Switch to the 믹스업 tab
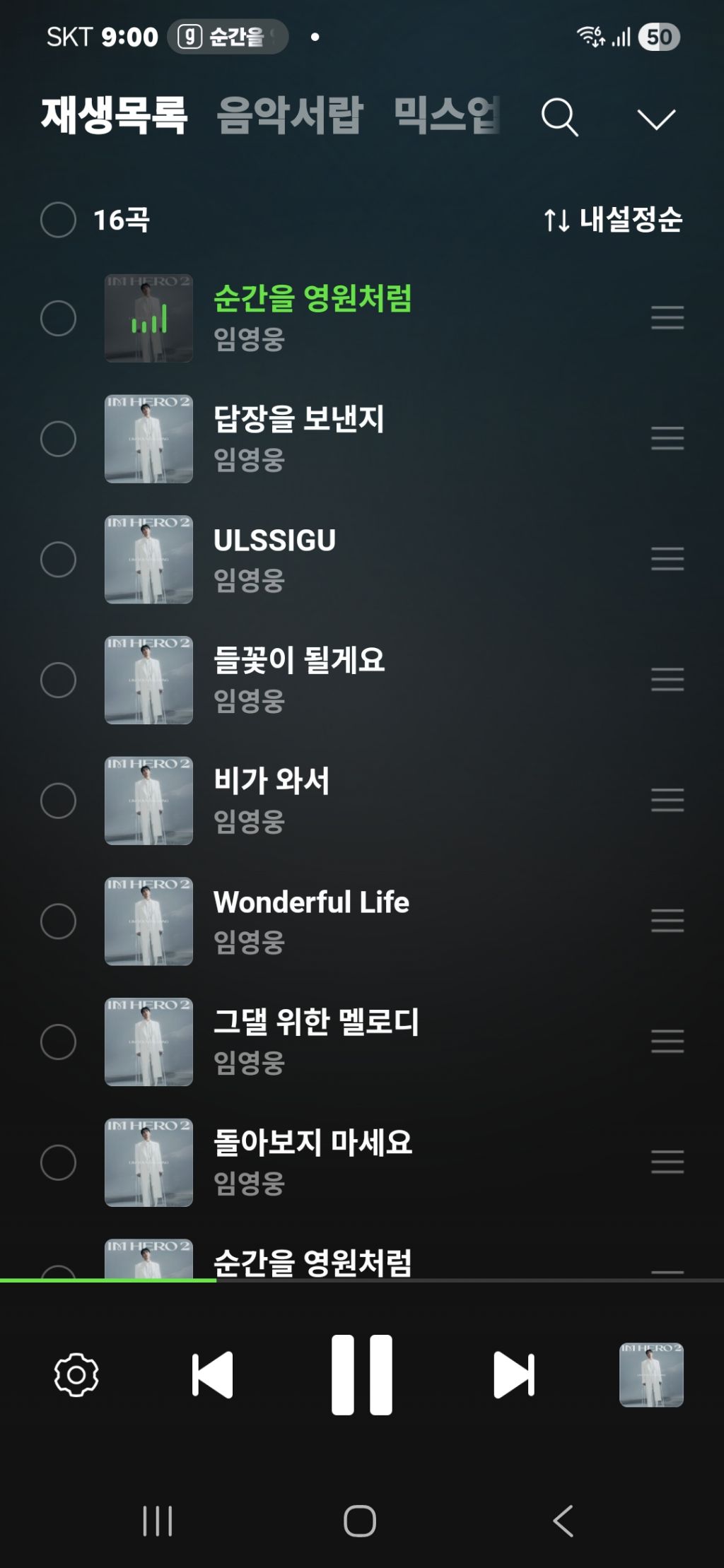Image resolution: width=724 pixels, height=1568 pixels. 447,115
